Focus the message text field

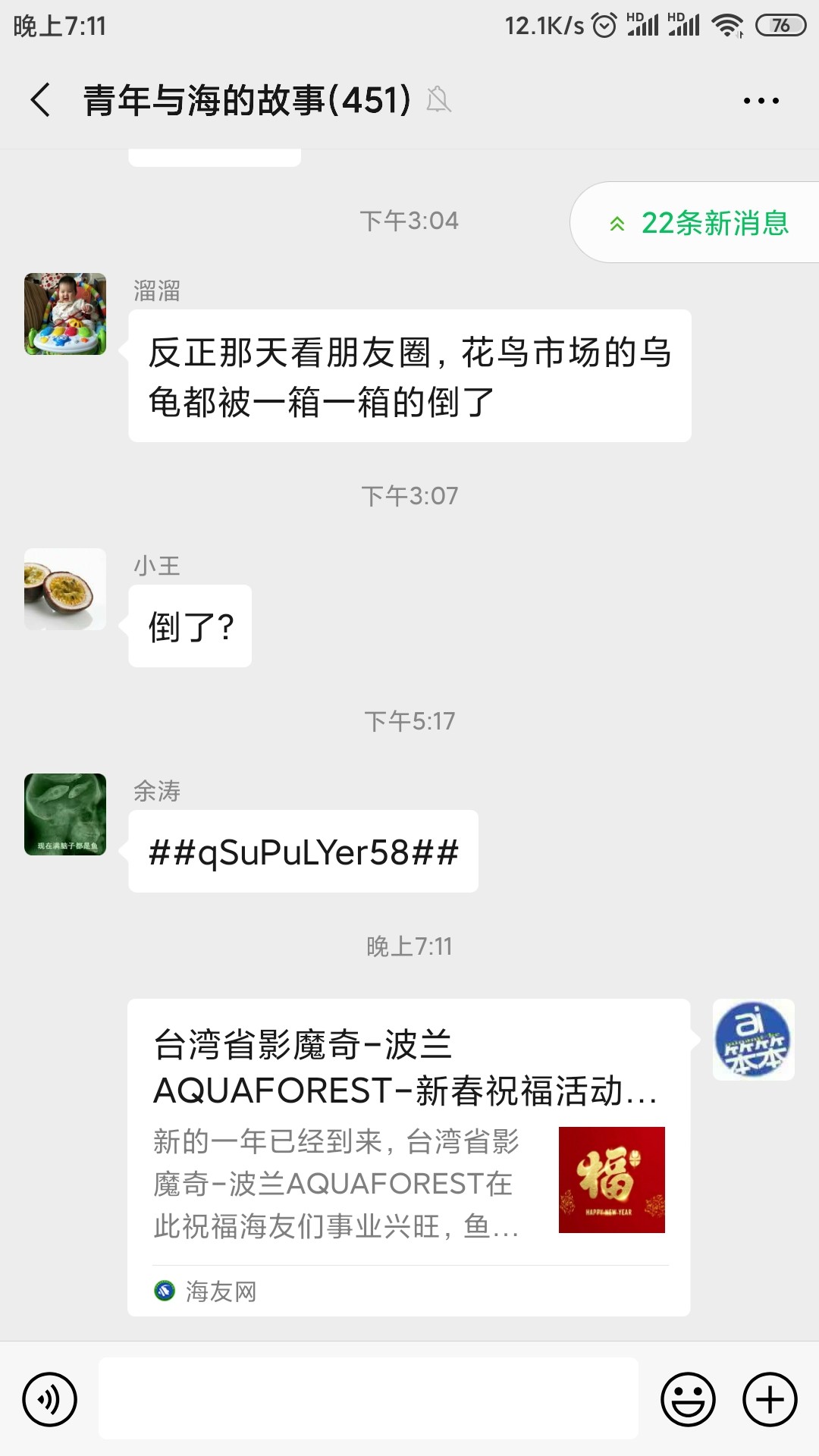click(x=368, y=1399)
